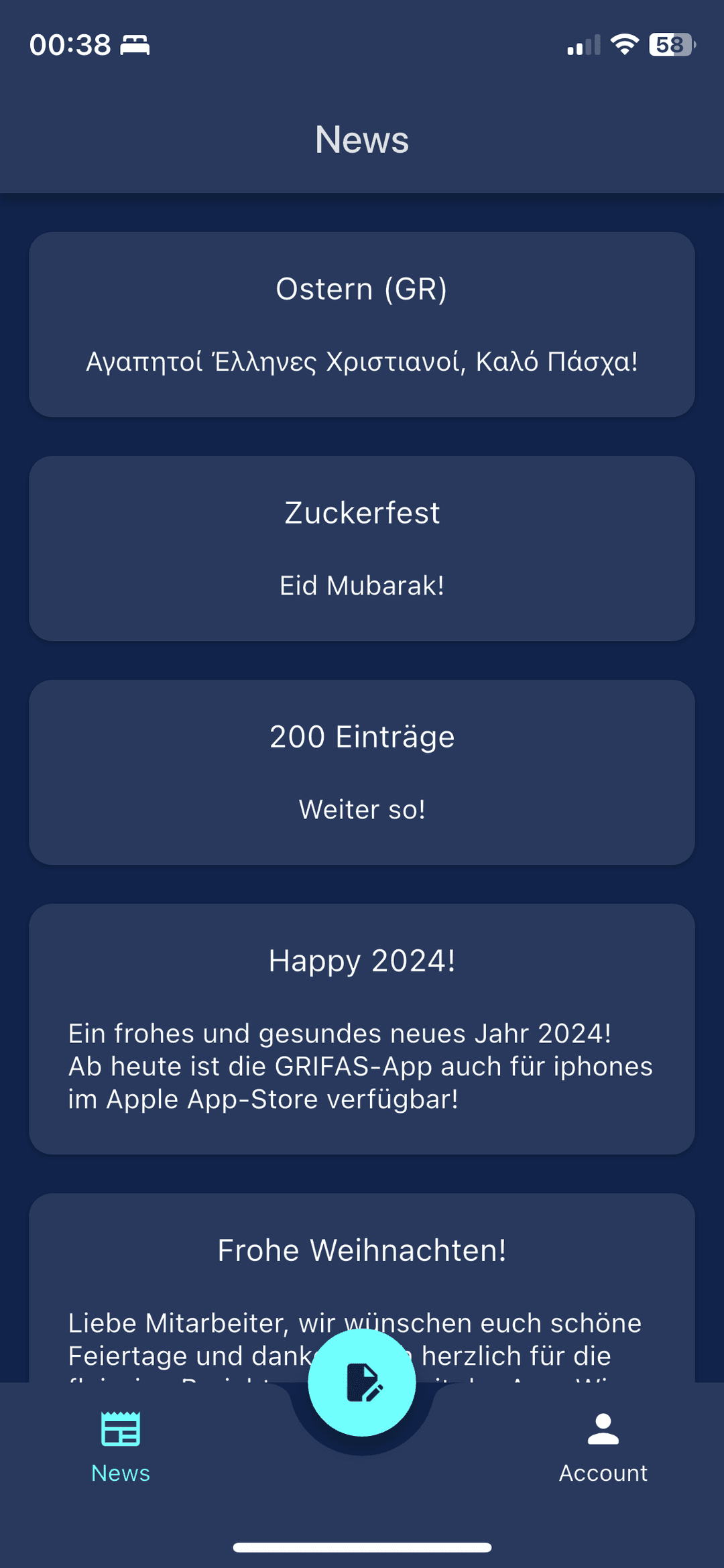Switch to the Account tab
The height and width of the screenshot is (1568, 724).
(x=603, y=1447)
